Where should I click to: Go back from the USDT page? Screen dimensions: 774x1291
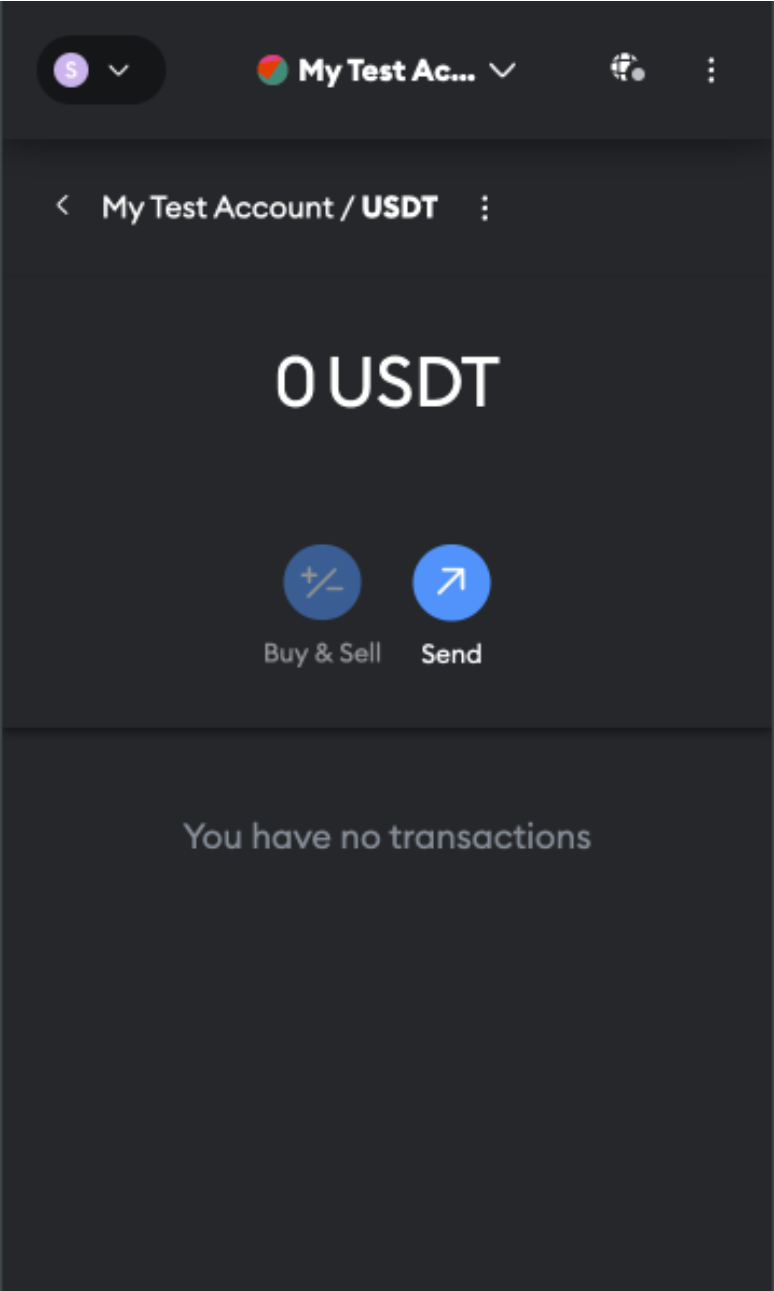point(63,206)
